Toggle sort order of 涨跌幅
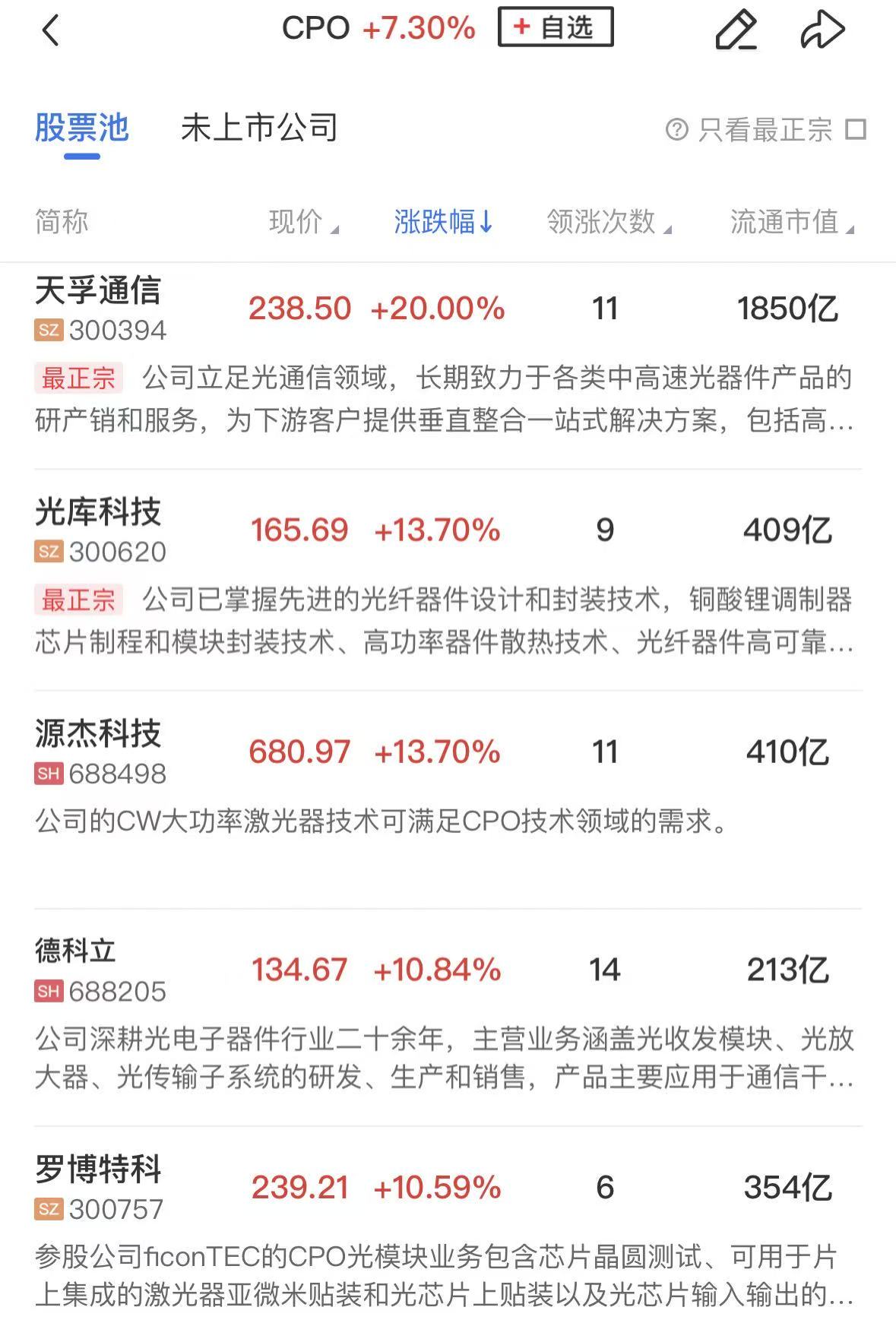The width and height of the screenshot is (896, 1342). tap(443, 222)
